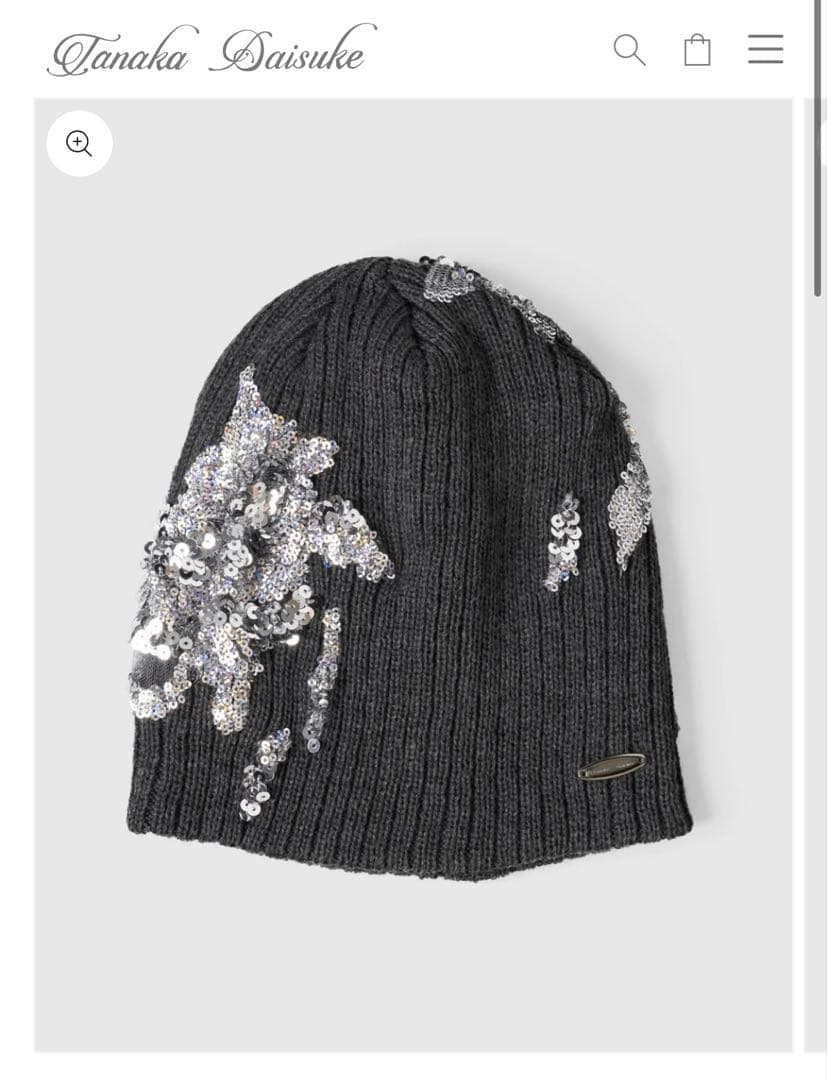This screenshot has height=1080, width=827.
Task: Open the hamburger navigation menu
Action: coord(765,49)
